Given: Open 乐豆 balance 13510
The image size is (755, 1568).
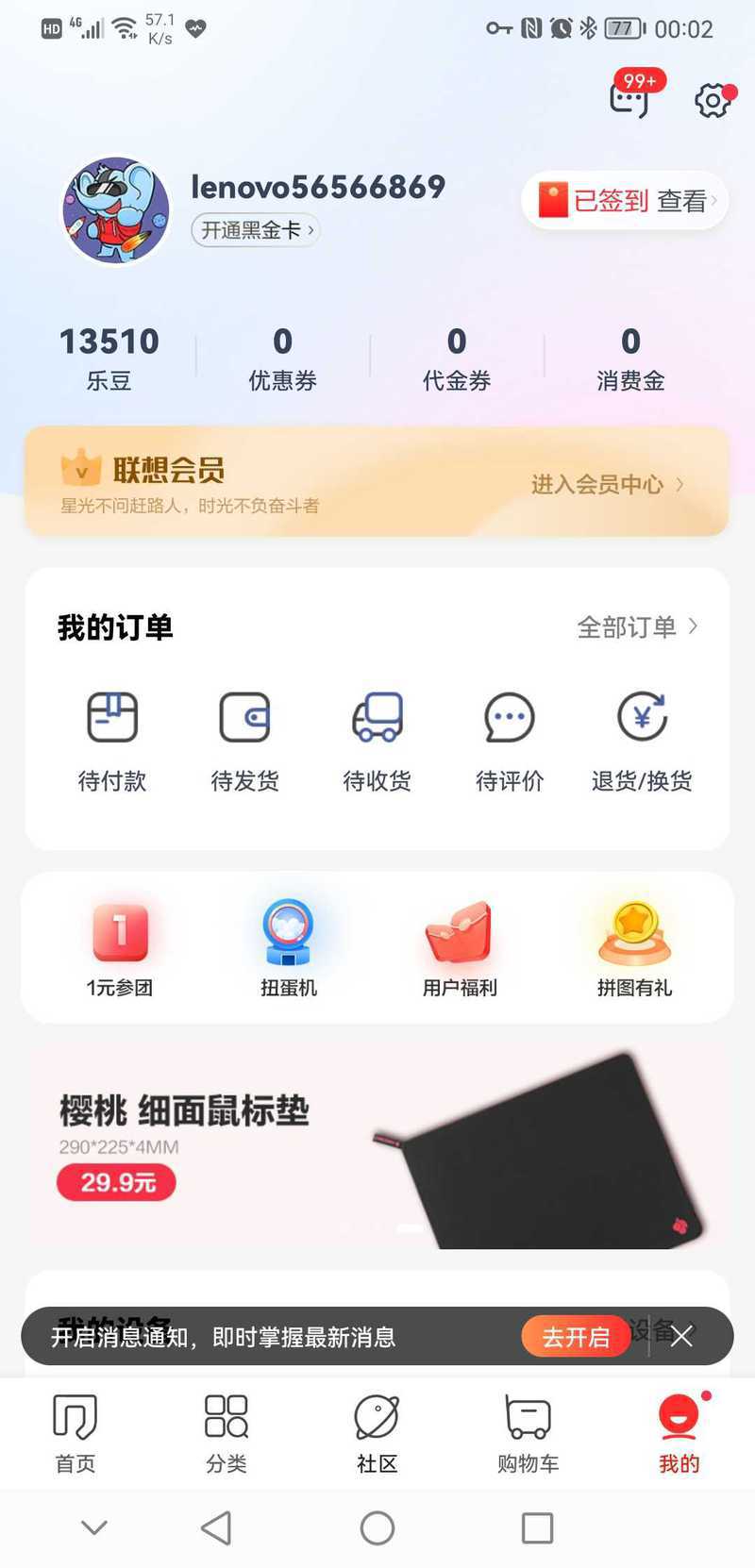Looking at the screenshot, I should (x=109, y=358).
